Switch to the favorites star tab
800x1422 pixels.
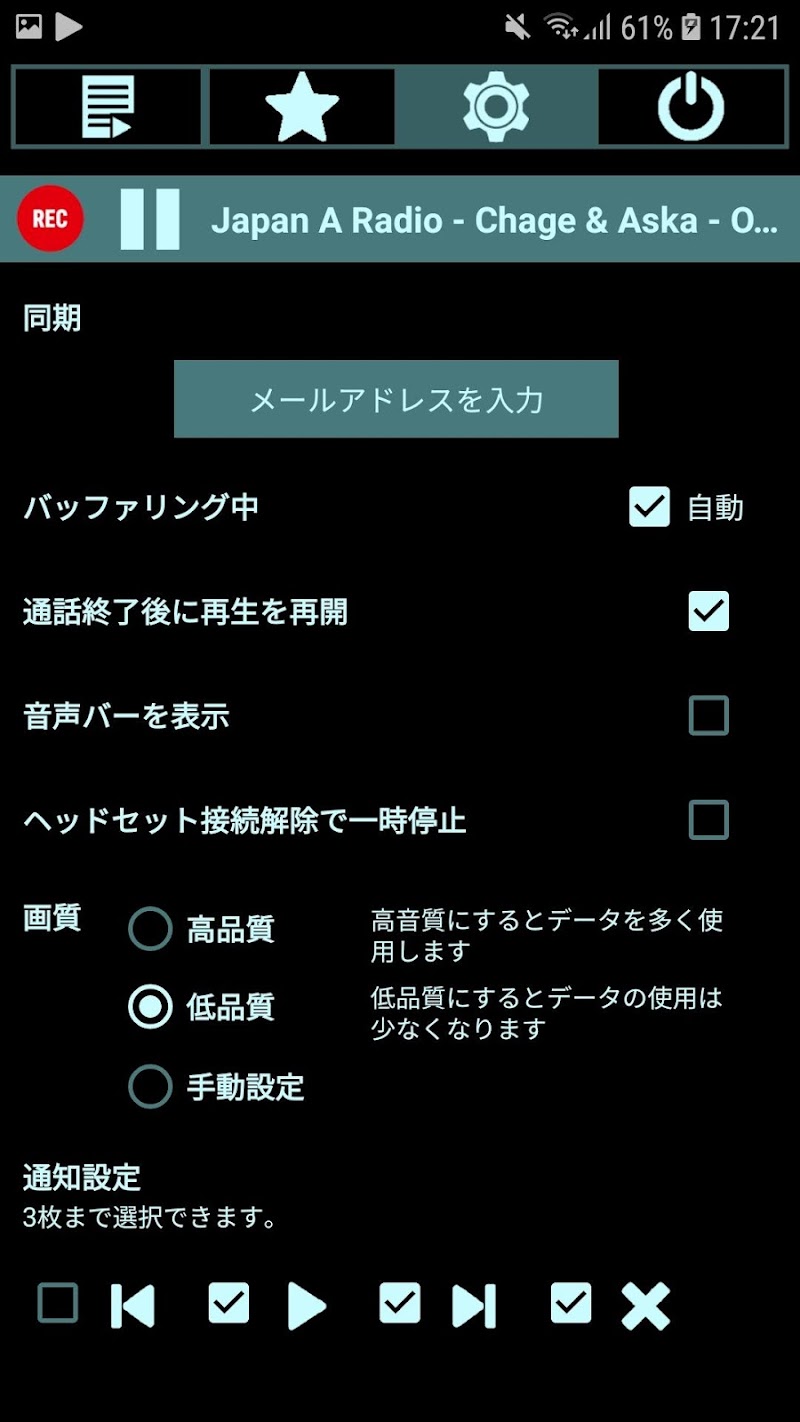point(302,106)
